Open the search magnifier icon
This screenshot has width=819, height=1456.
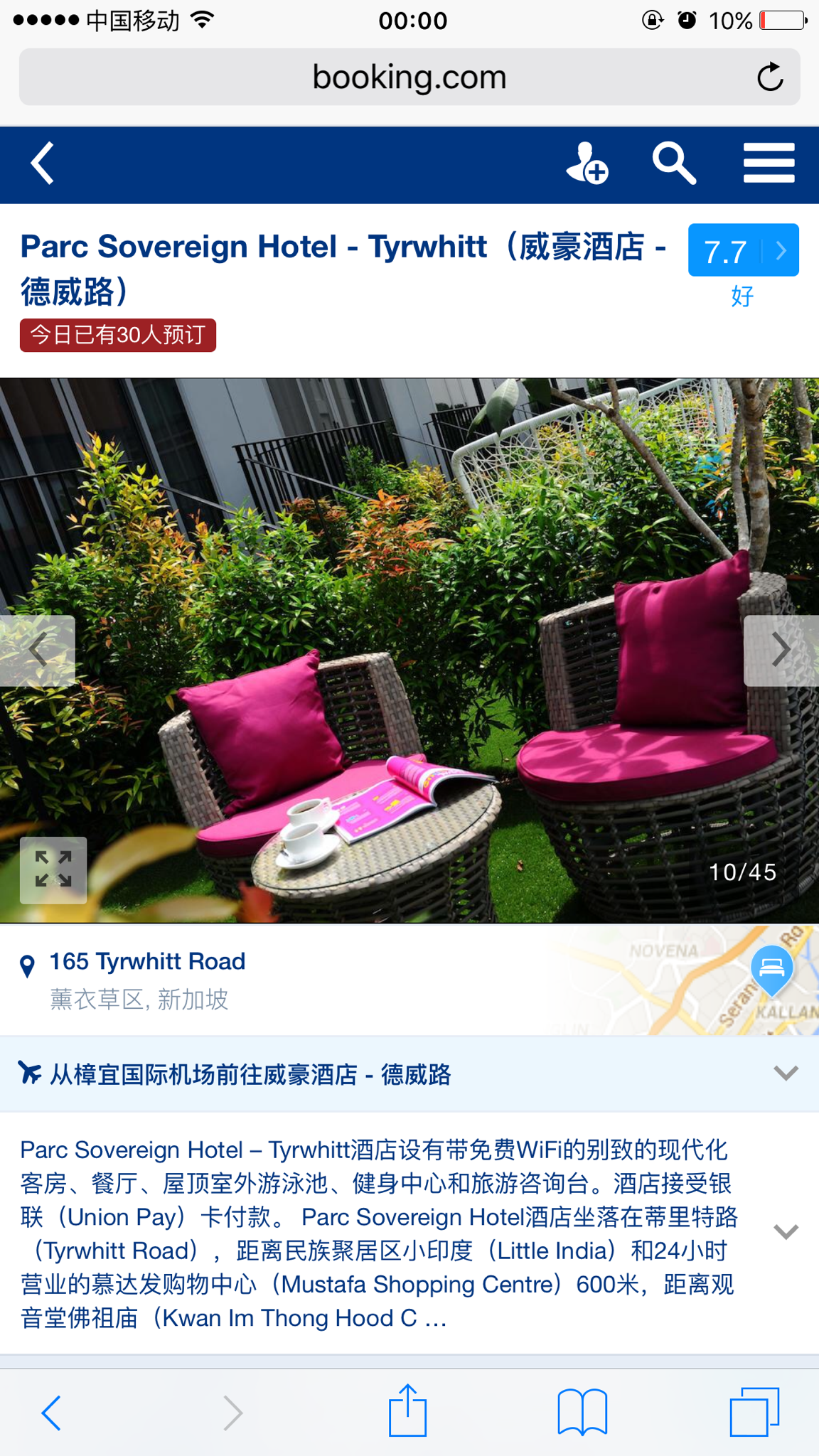point(674,164)
